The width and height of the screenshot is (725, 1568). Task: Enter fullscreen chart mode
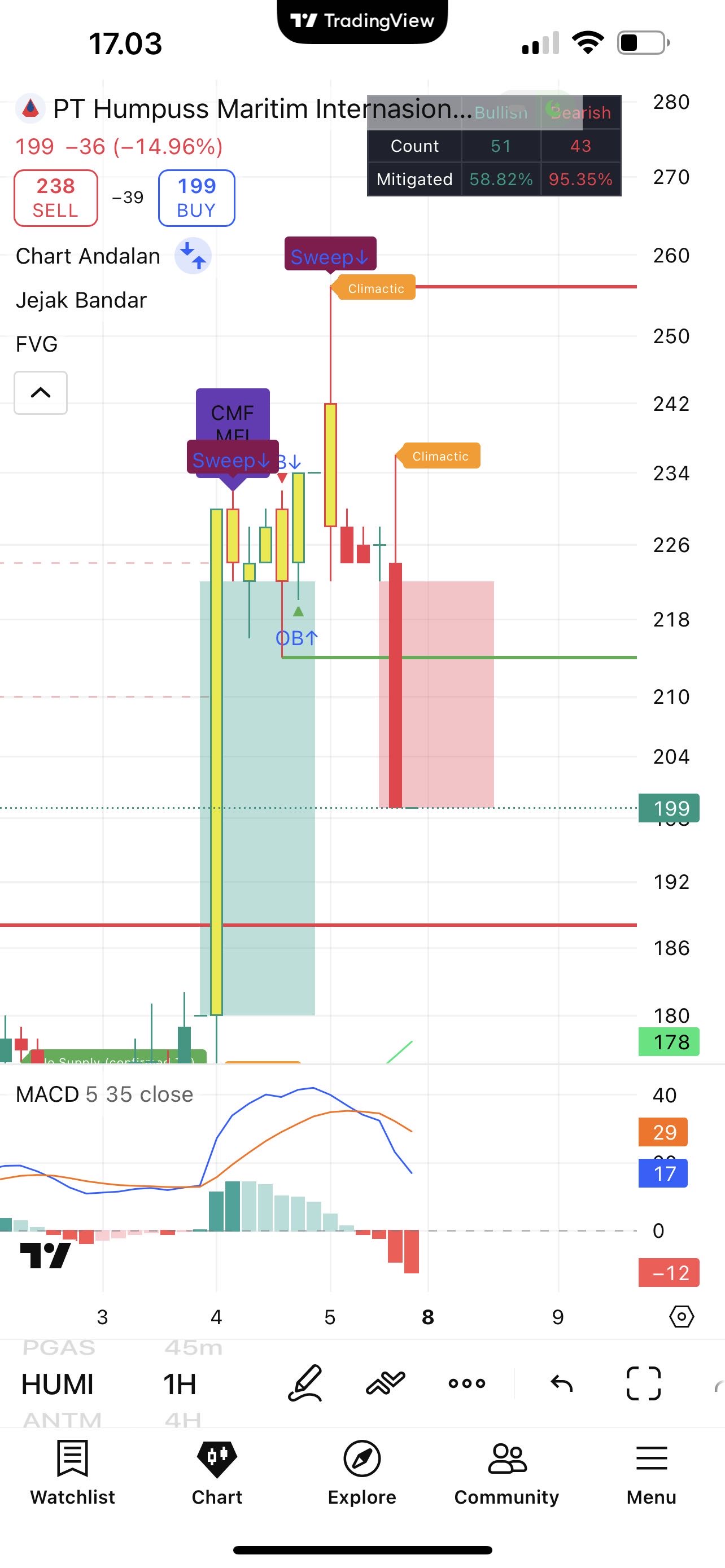[x=644, y=1383]
